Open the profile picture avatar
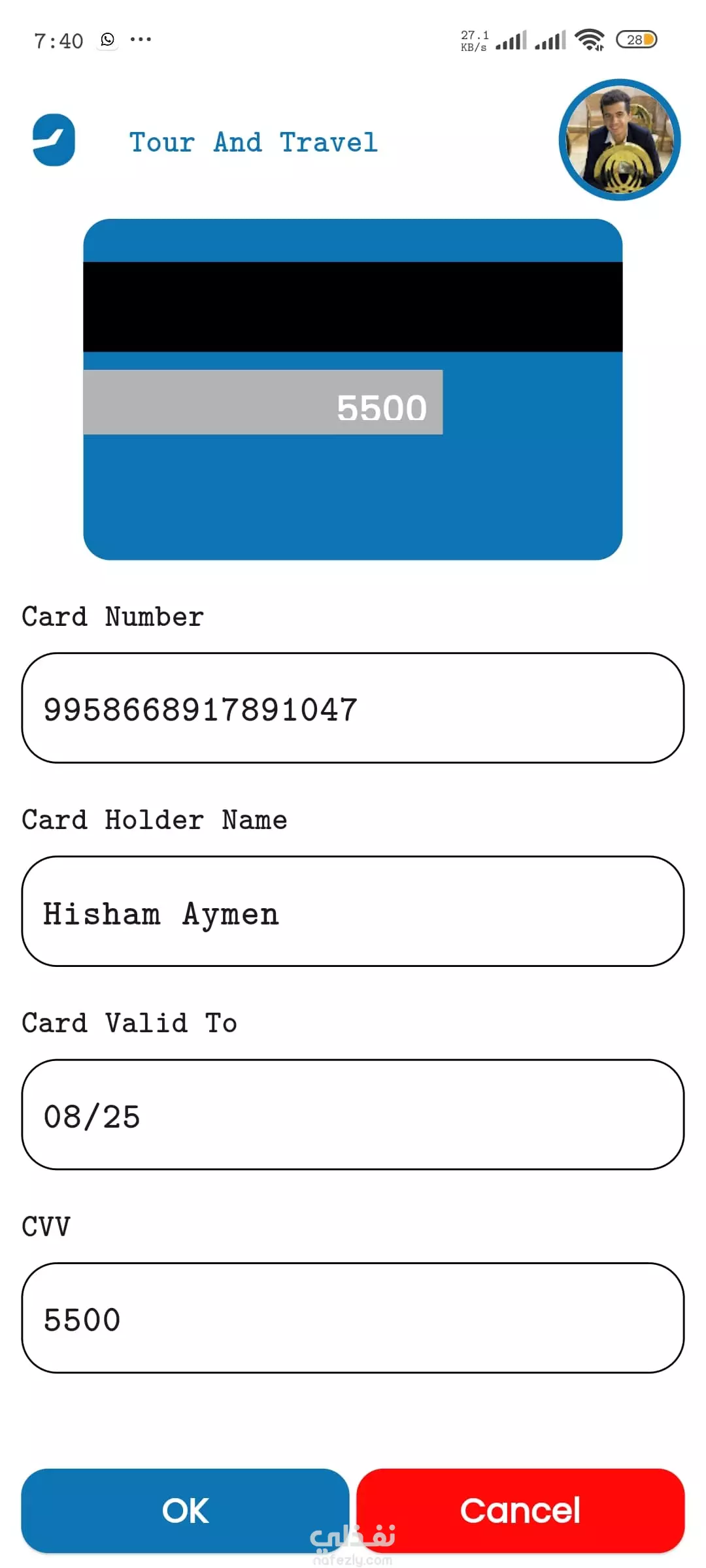Viewport: 706px width, 1568px height. click(619, 140)
